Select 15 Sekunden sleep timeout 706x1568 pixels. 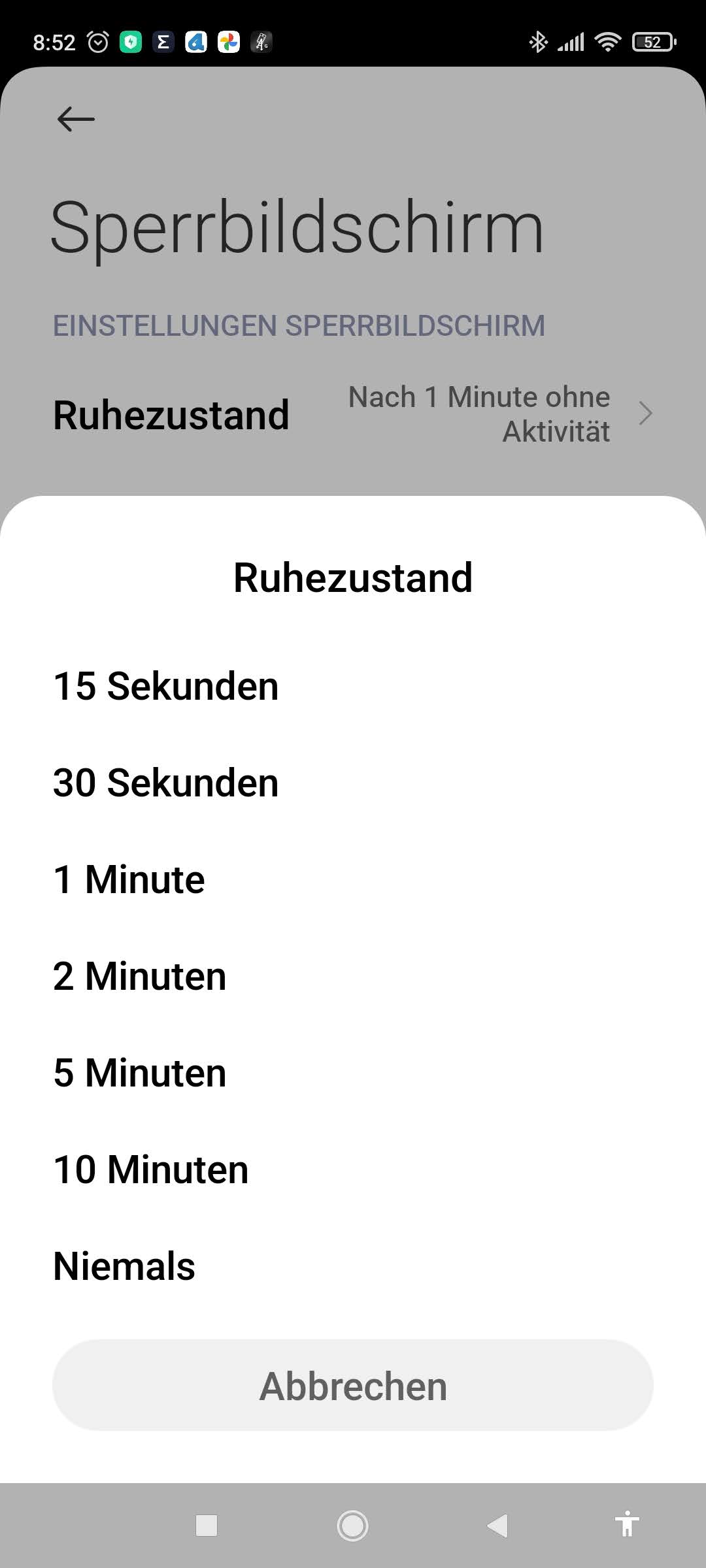(353, 687)
